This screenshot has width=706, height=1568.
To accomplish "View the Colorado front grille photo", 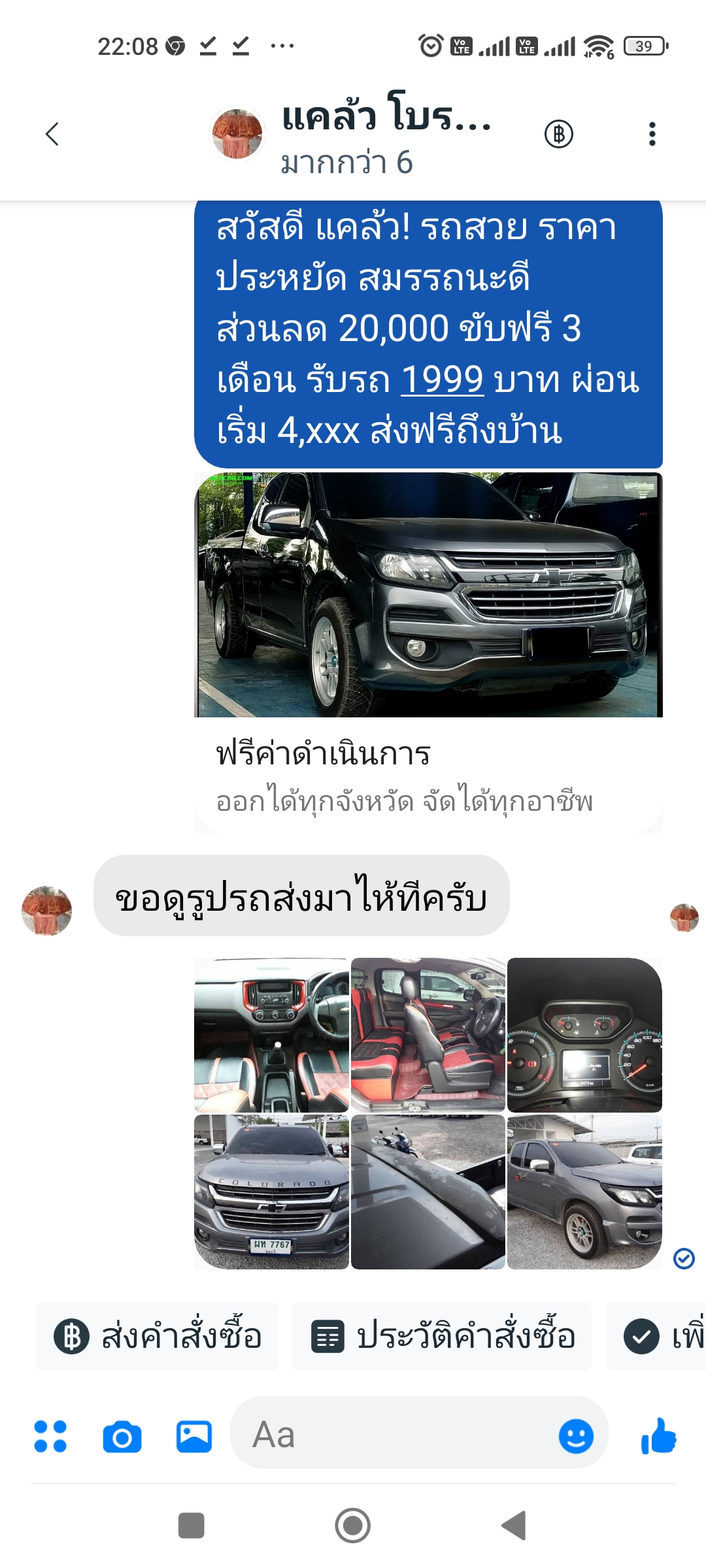I will (x=271, y=1192).
